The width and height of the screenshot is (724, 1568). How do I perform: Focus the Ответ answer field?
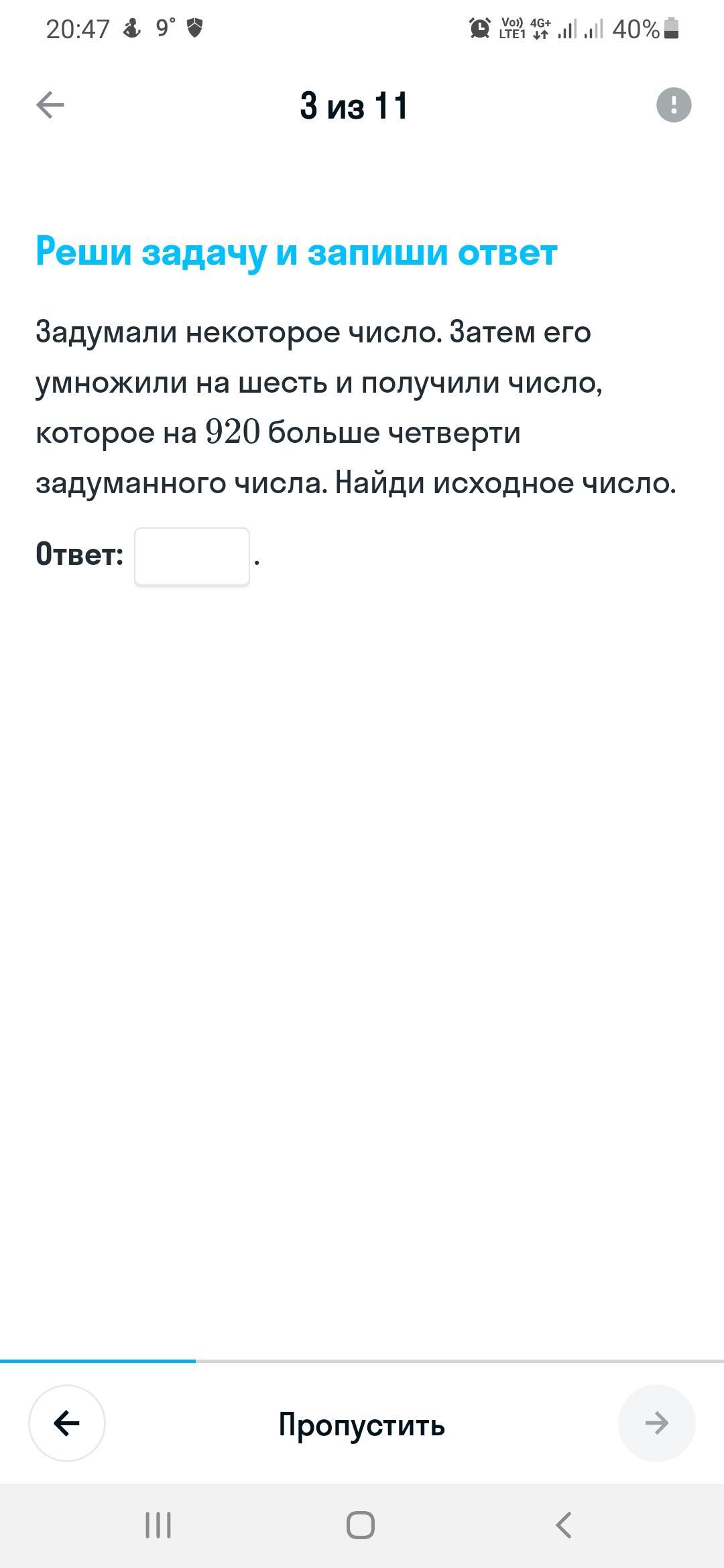(x=192, y=556)
